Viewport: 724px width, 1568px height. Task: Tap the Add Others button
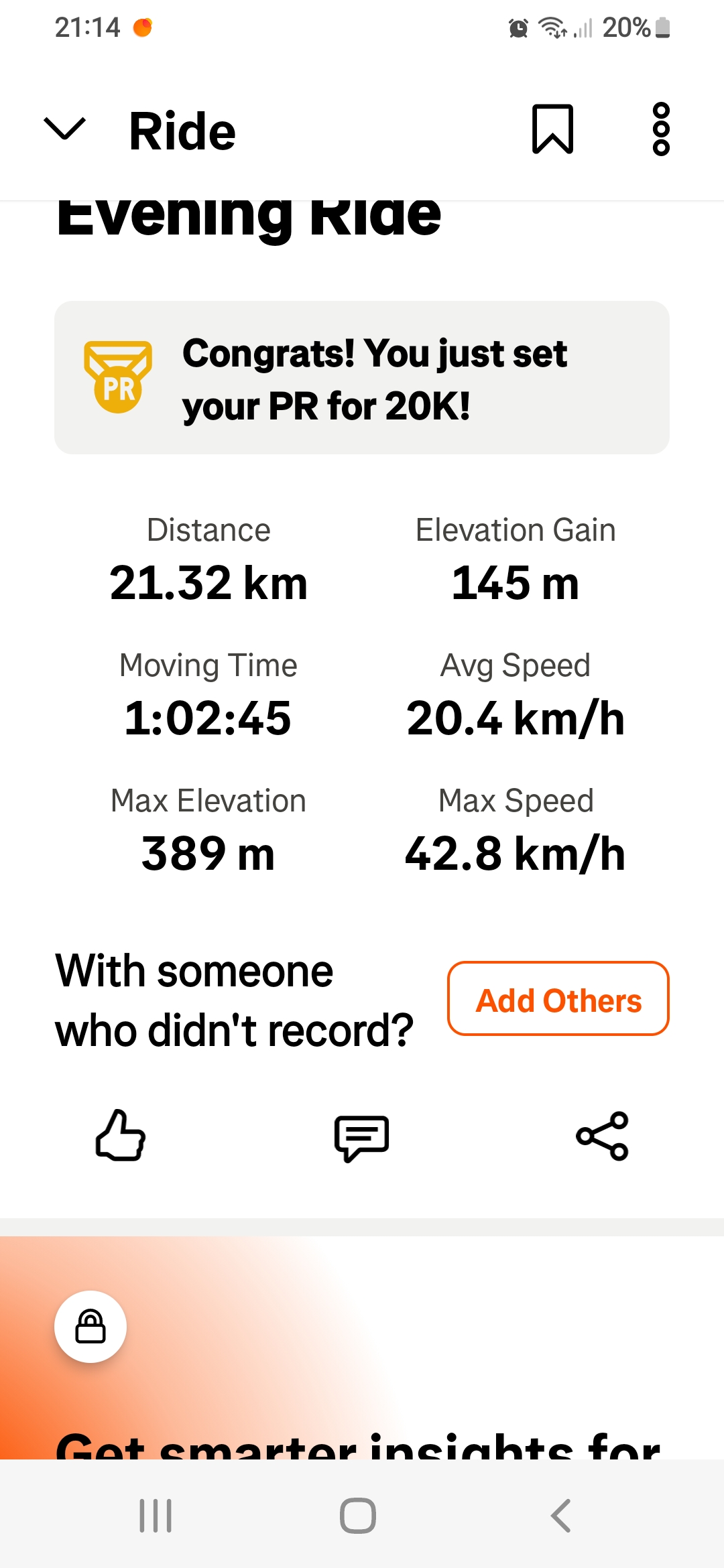558,999
